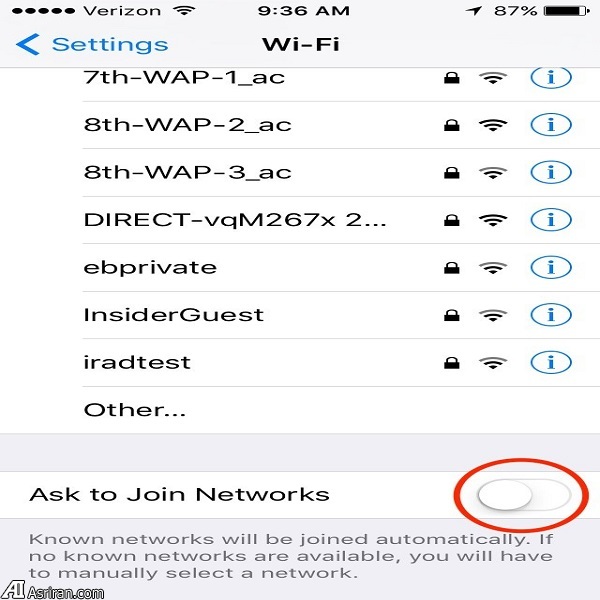Select the 8th-WAP-3_ac network
This screenshot has width=600, height=600.
[174, 172]
